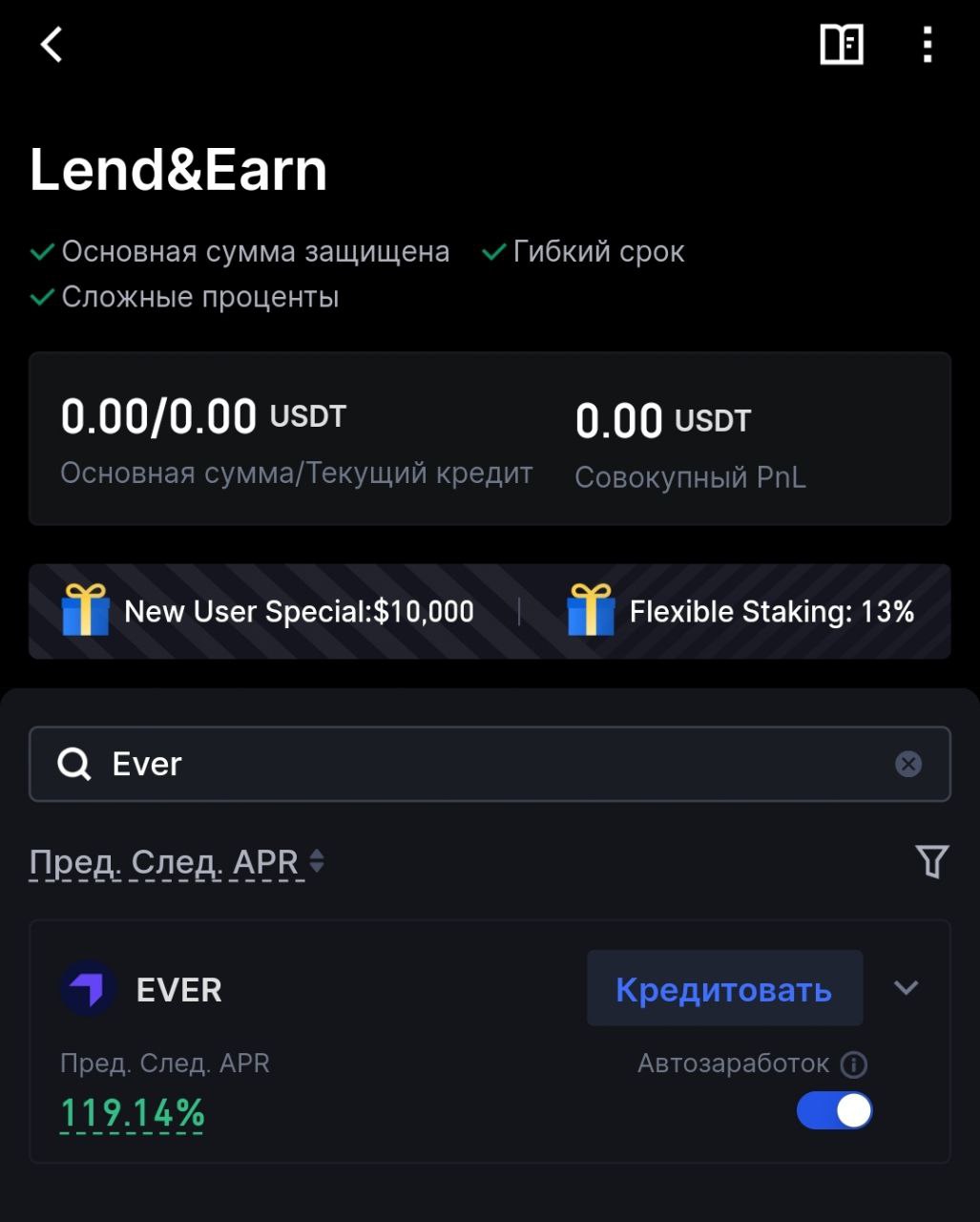The height and width of the screenshot is (1222, 980).
Task: Open the guide book icon
Action: 842,45
